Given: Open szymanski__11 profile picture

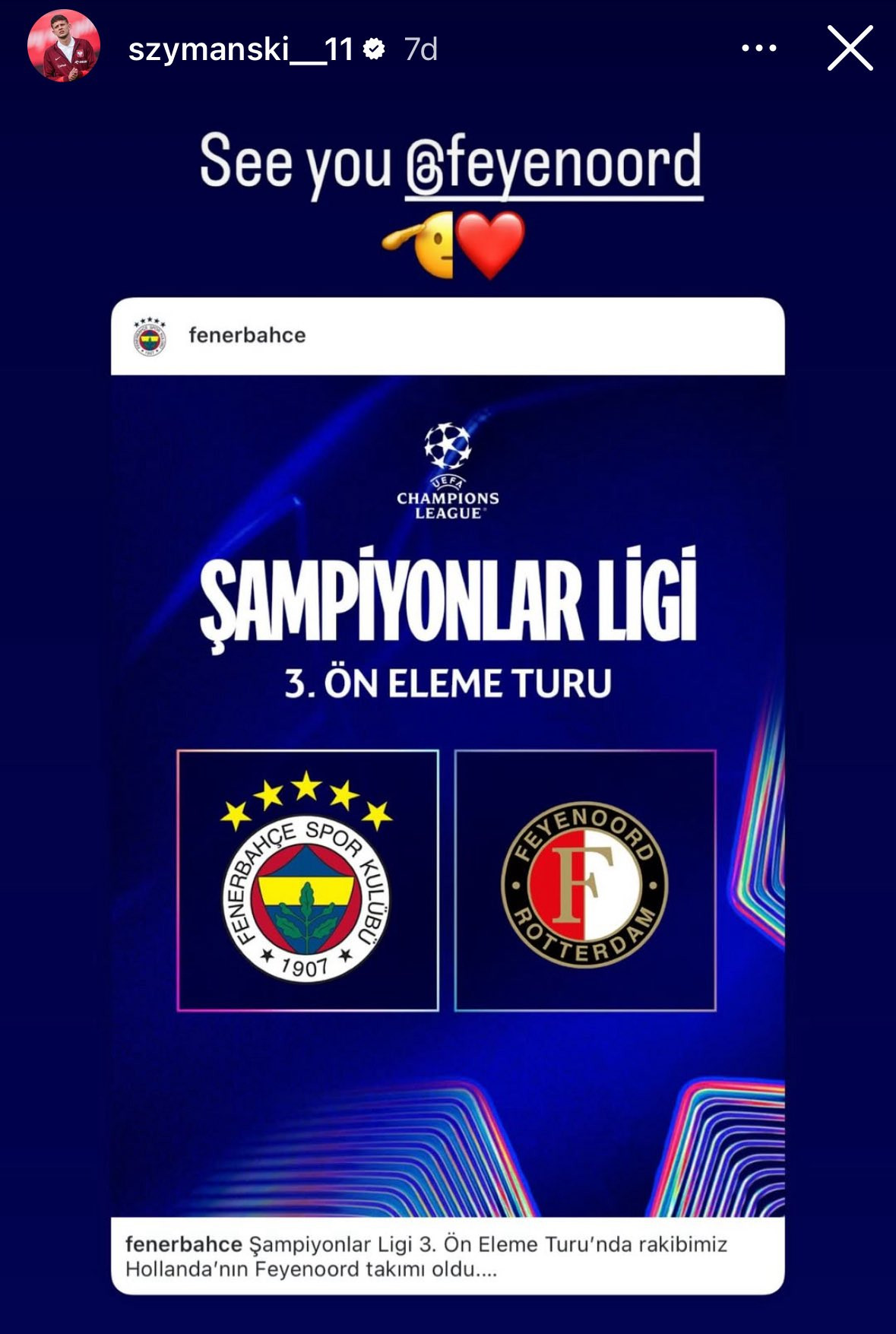Looking at the screenshot, I should [x=64, y=47].
